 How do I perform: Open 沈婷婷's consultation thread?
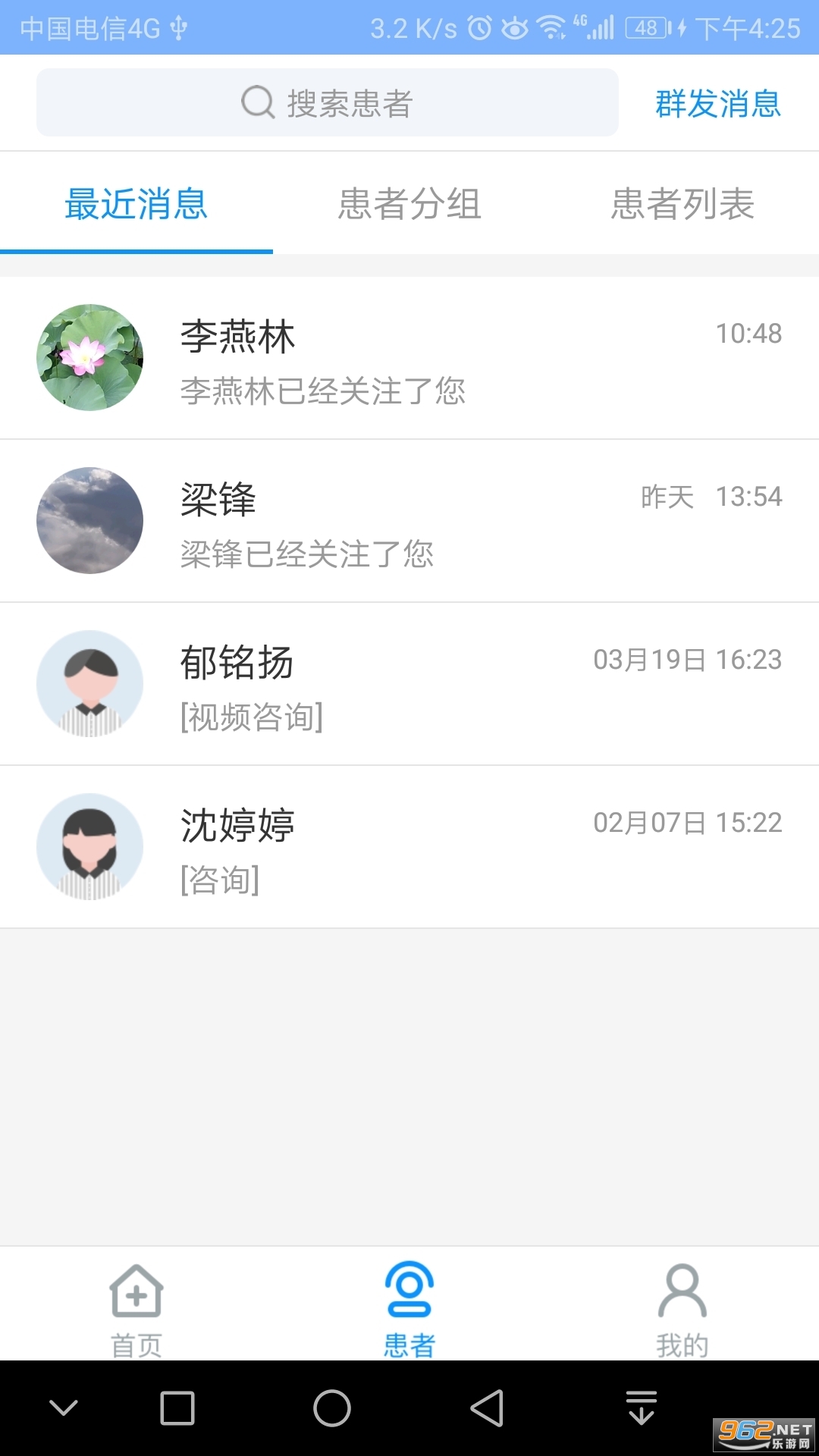[409, 847]
